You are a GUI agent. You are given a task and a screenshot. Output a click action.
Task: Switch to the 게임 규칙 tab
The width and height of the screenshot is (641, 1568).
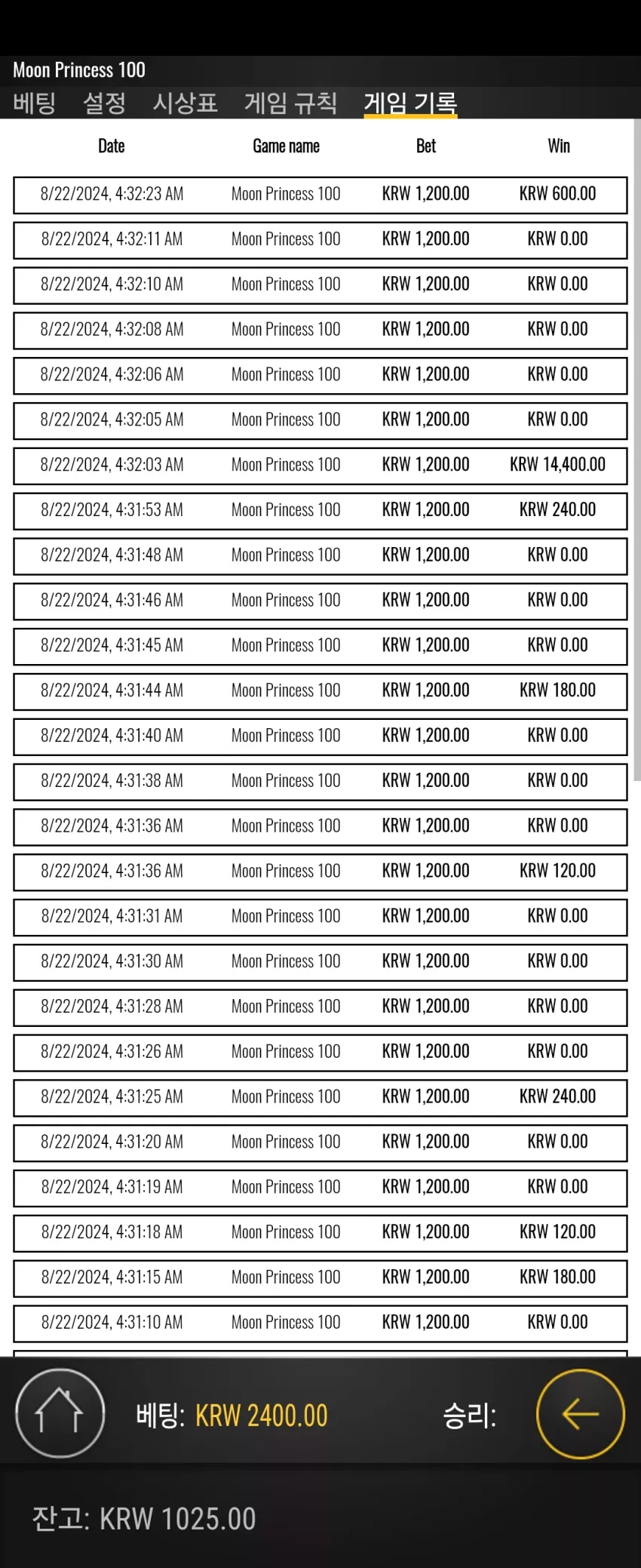click(x=290, y=103)
